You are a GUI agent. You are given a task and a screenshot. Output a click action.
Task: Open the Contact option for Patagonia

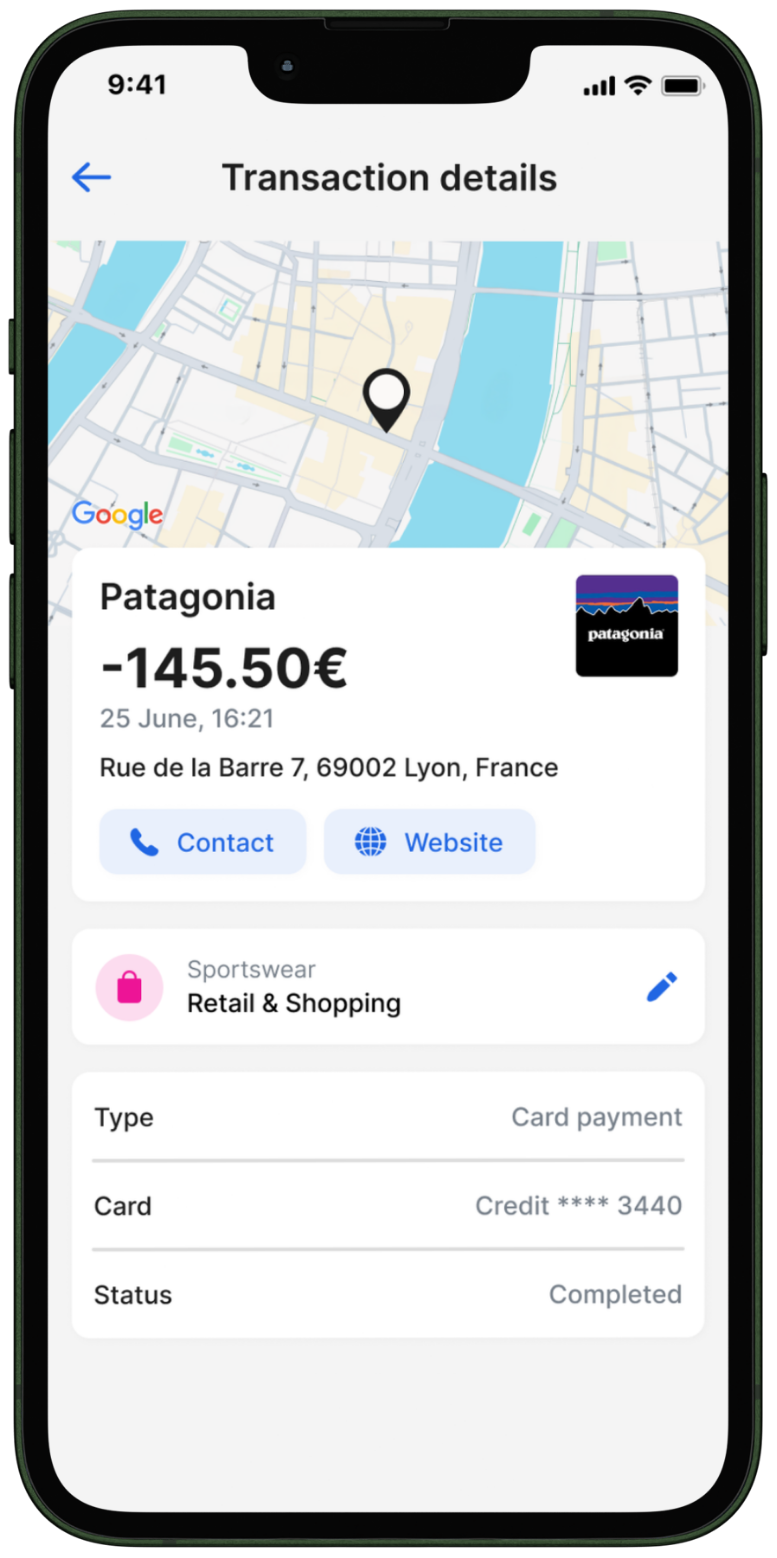pos(203,842)
